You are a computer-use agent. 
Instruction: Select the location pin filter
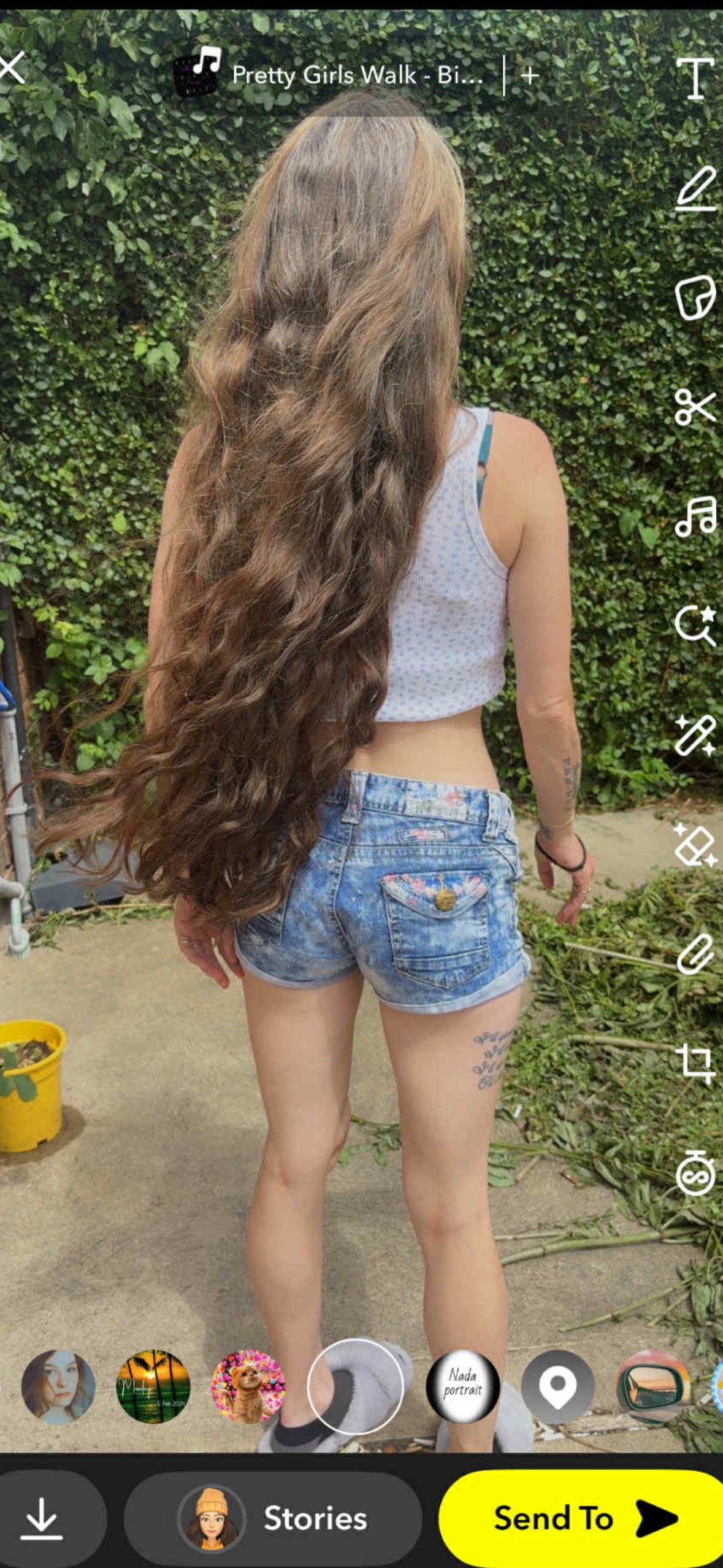(557, 1386)
